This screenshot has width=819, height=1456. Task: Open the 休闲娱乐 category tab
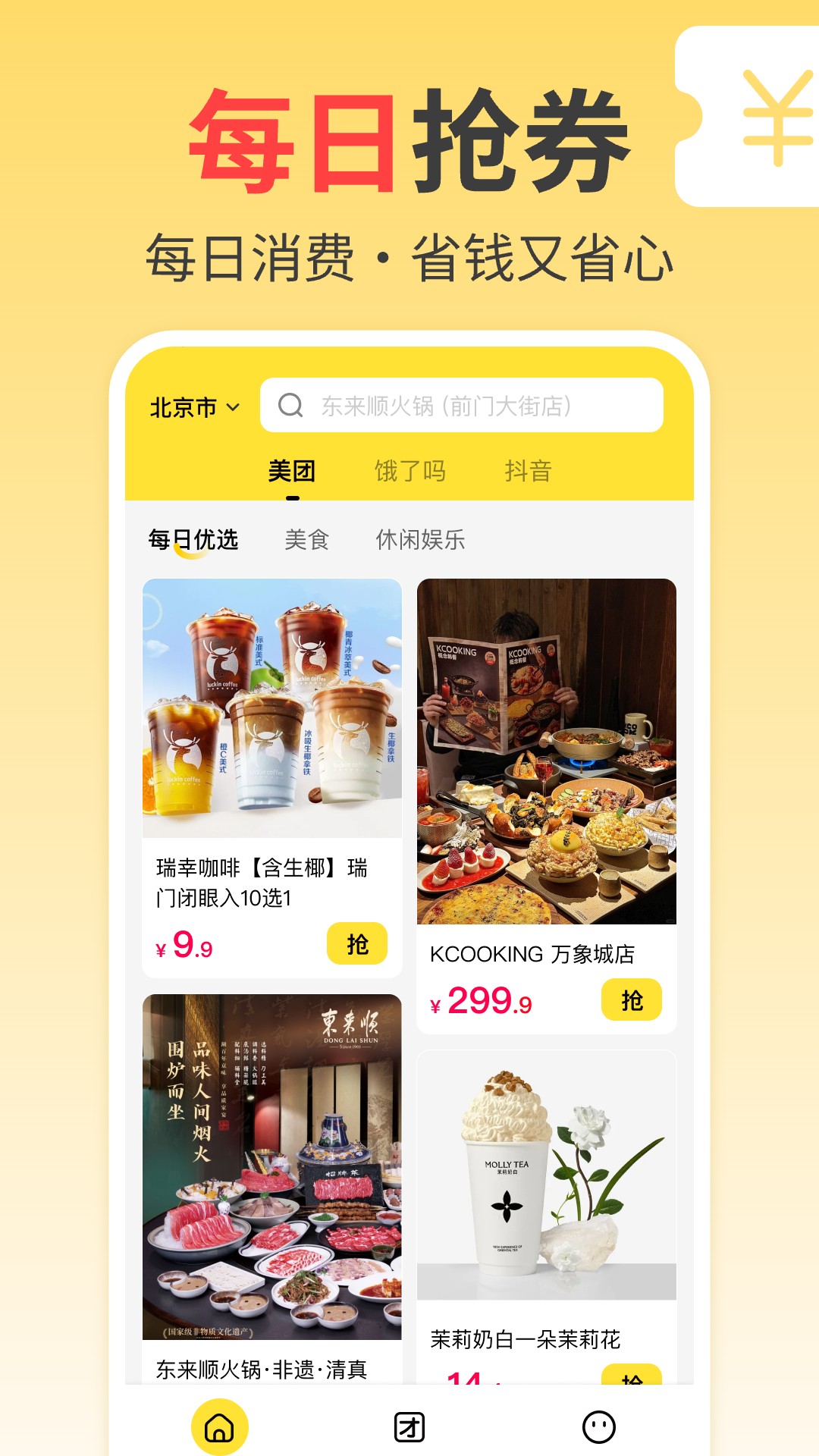click(421, 540)
